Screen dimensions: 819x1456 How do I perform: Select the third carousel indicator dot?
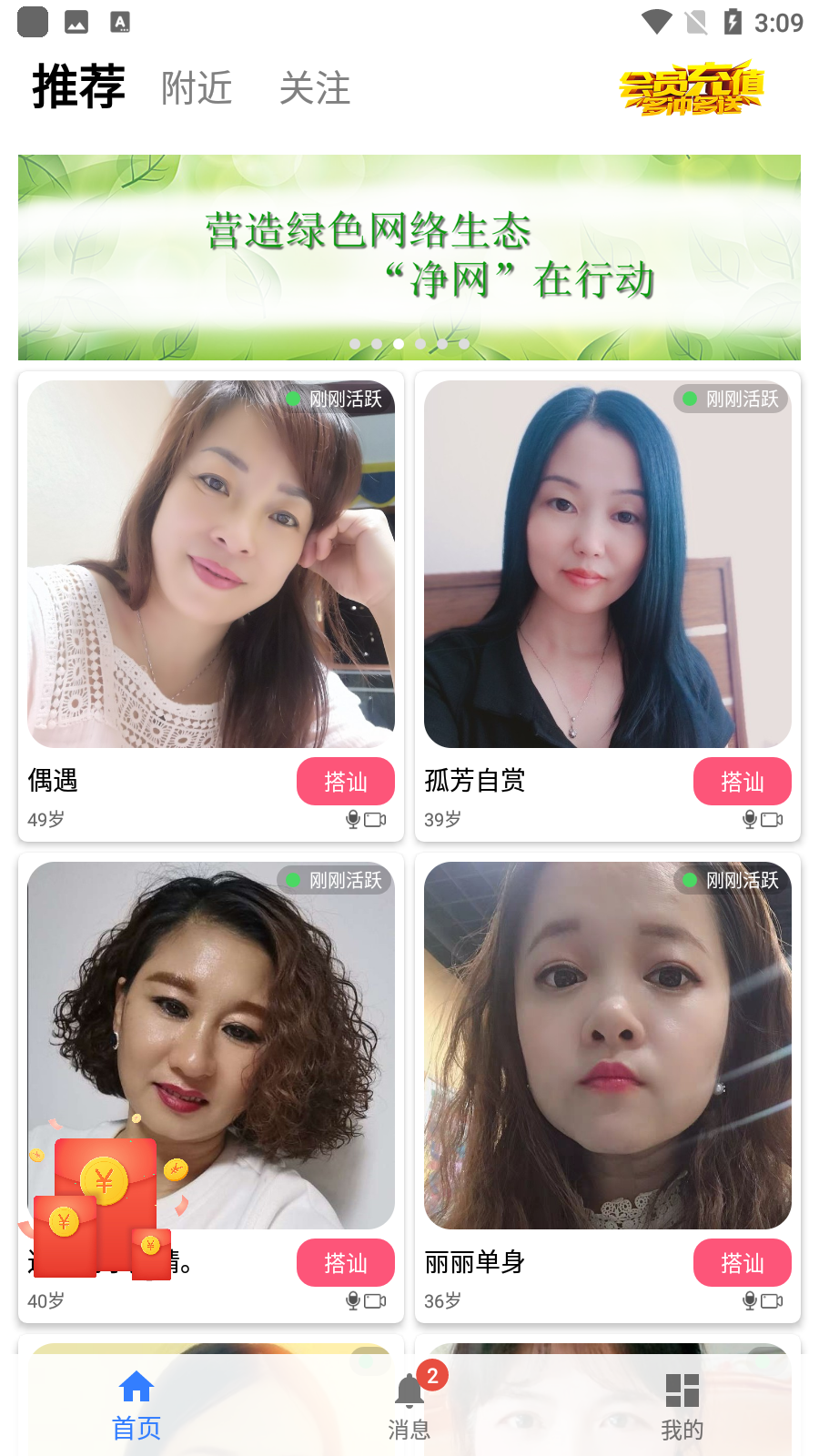click(x=399, y=344)
